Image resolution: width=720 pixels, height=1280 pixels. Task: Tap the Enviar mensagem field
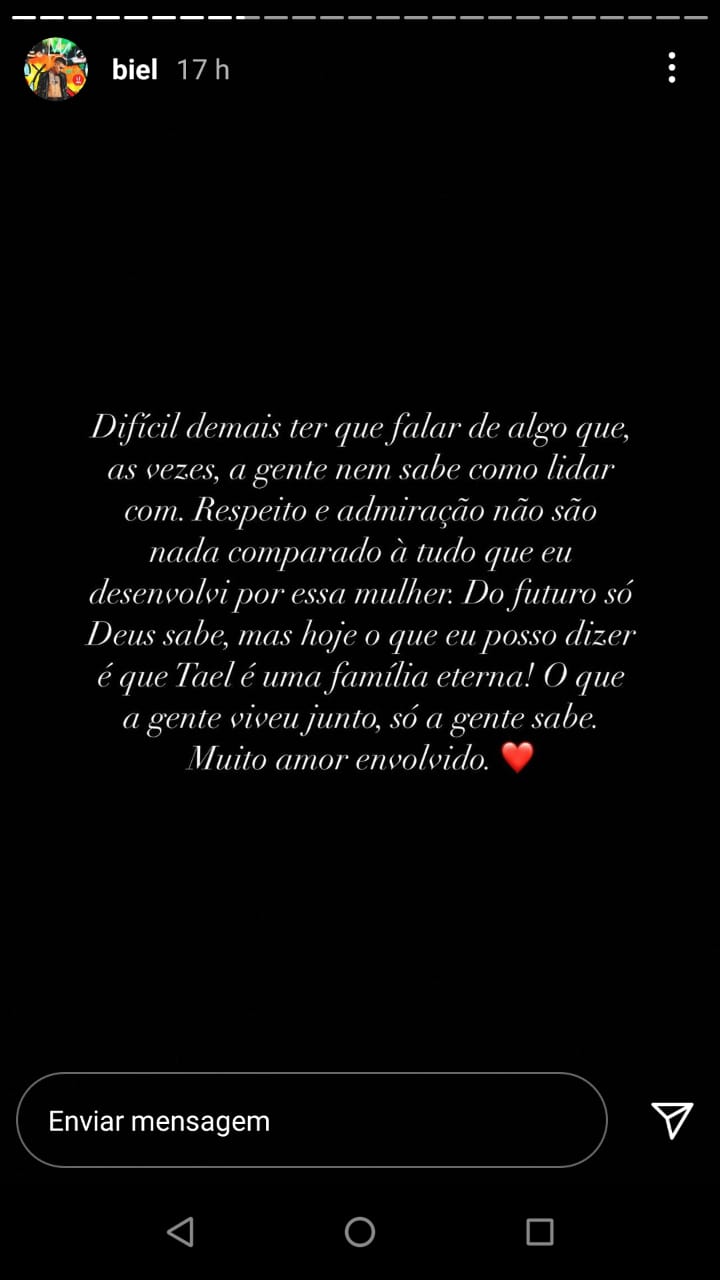click(x=311, y=1120)
